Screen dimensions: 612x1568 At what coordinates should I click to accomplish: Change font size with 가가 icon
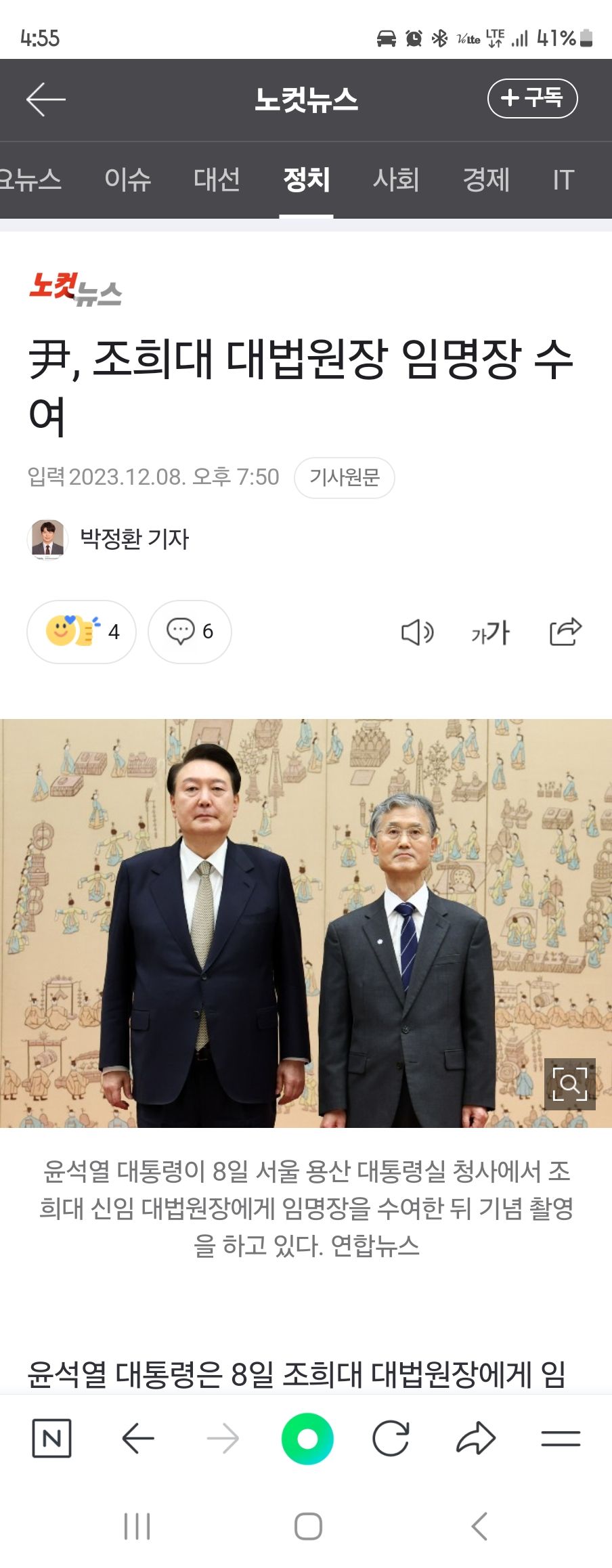pos(490,632)
